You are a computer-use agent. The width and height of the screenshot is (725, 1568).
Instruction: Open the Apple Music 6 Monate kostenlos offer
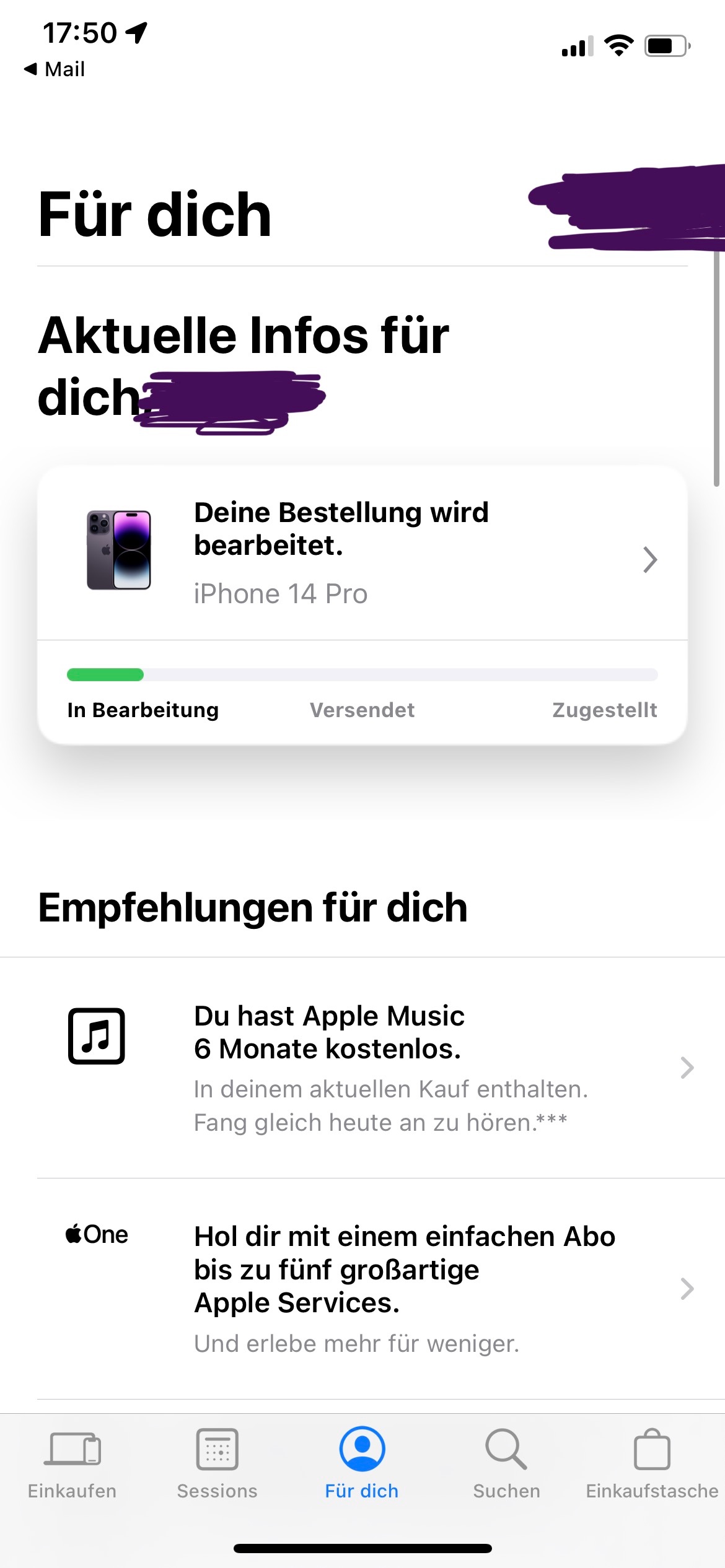[381, 1068]
